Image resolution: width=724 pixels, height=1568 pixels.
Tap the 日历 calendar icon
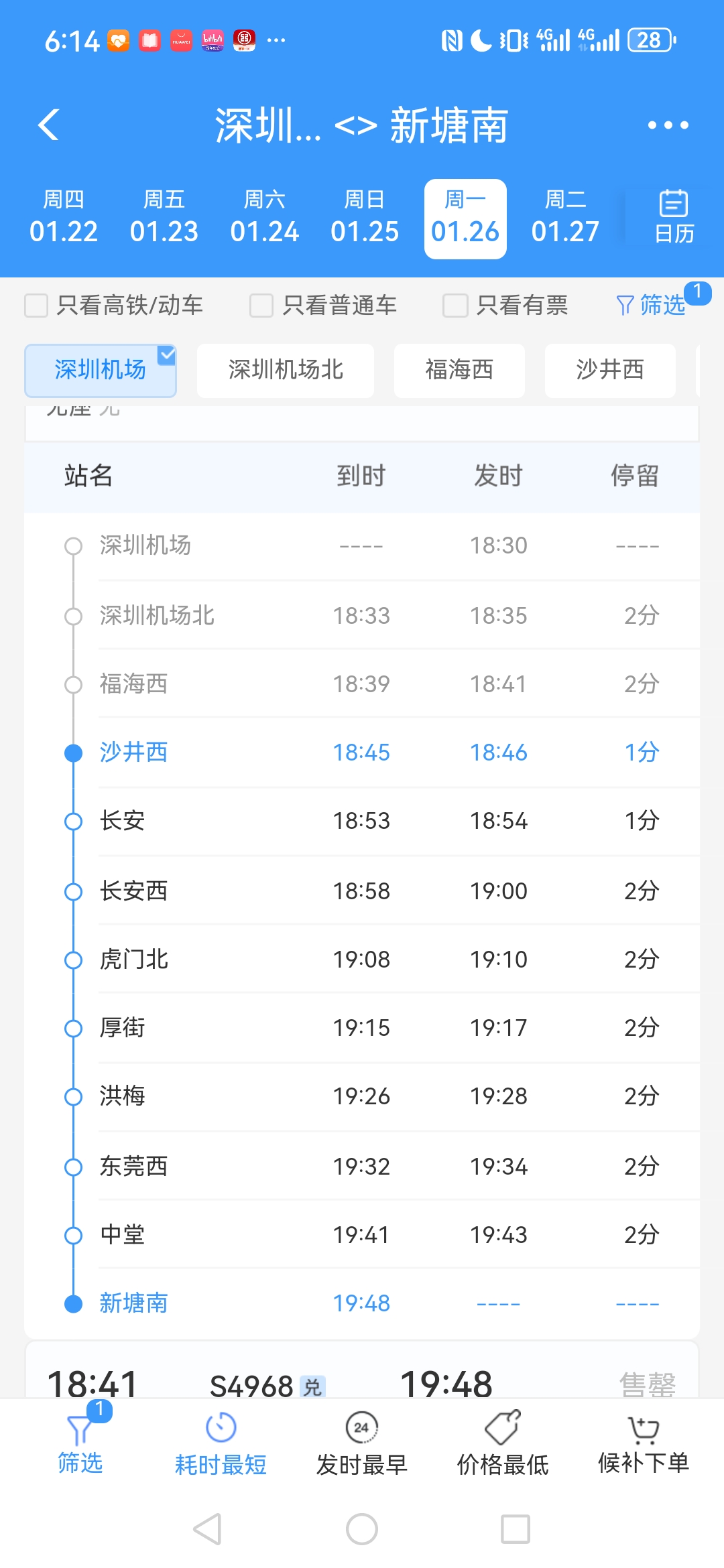pos(674,214)
